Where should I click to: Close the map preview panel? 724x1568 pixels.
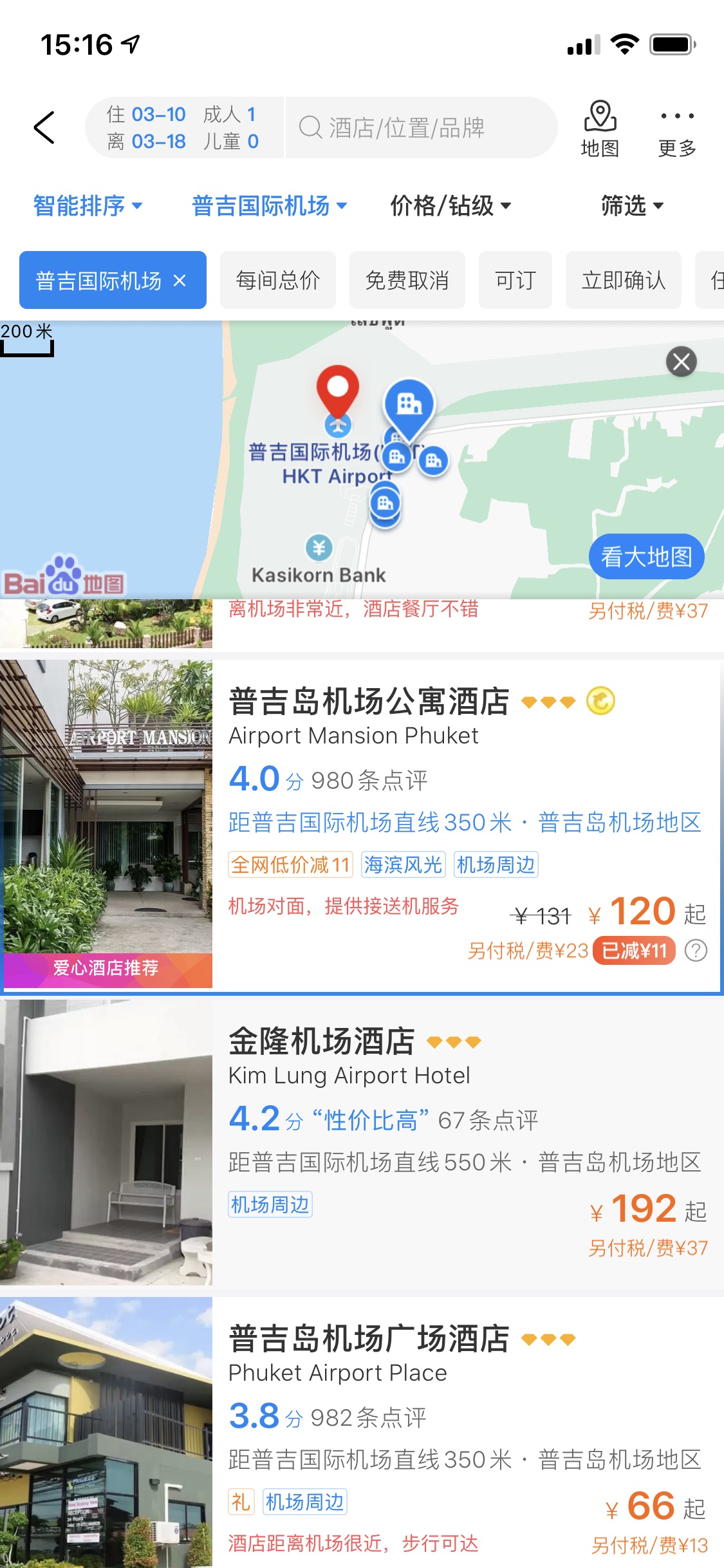[682, 362]
